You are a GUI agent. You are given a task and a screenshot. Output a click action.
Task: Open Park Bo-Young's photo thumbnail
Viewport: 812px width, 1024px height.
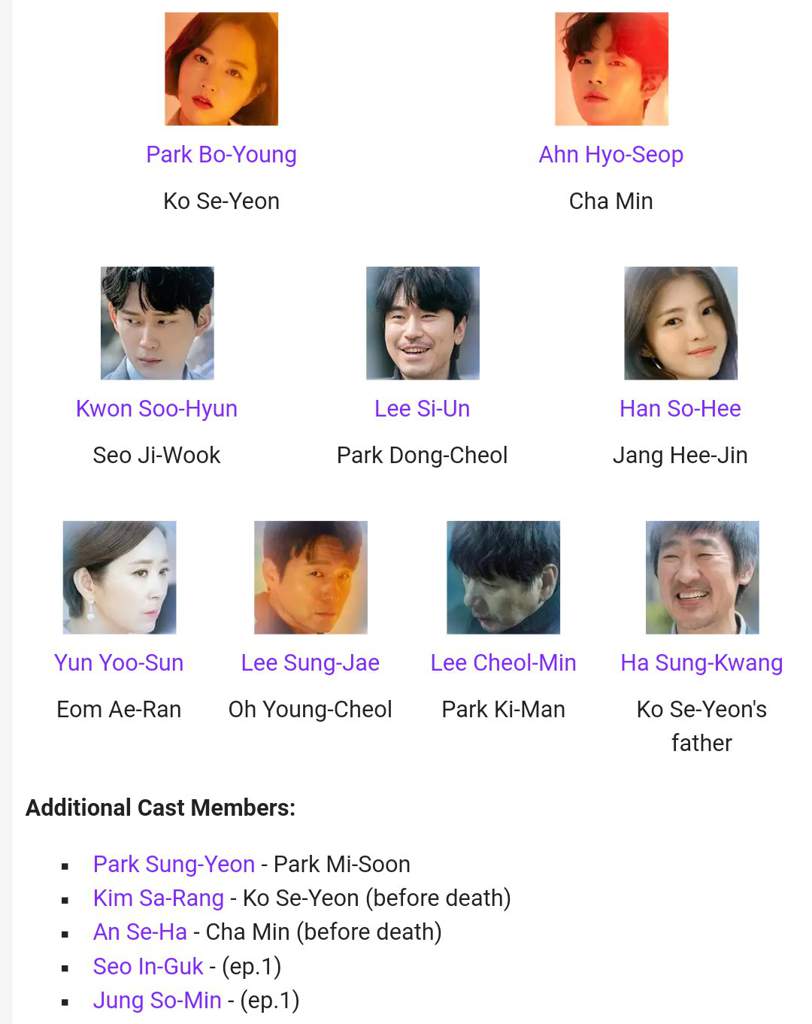[x=221, y=69]
